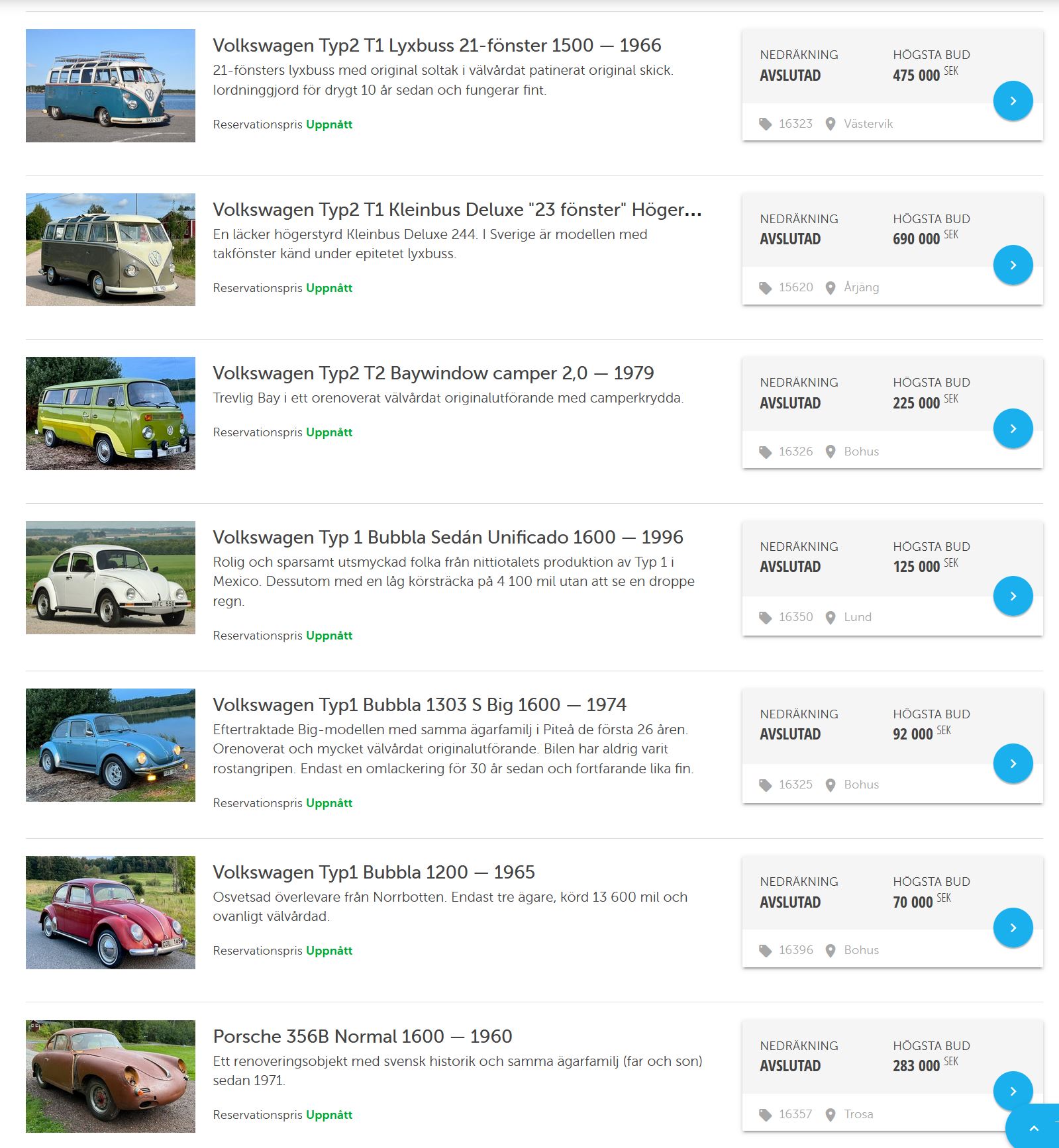Open arrow for the 70 000 SEK Bubbla 1200
Viewport: 1059px width, 1148px height.
tap(1013, 928)
